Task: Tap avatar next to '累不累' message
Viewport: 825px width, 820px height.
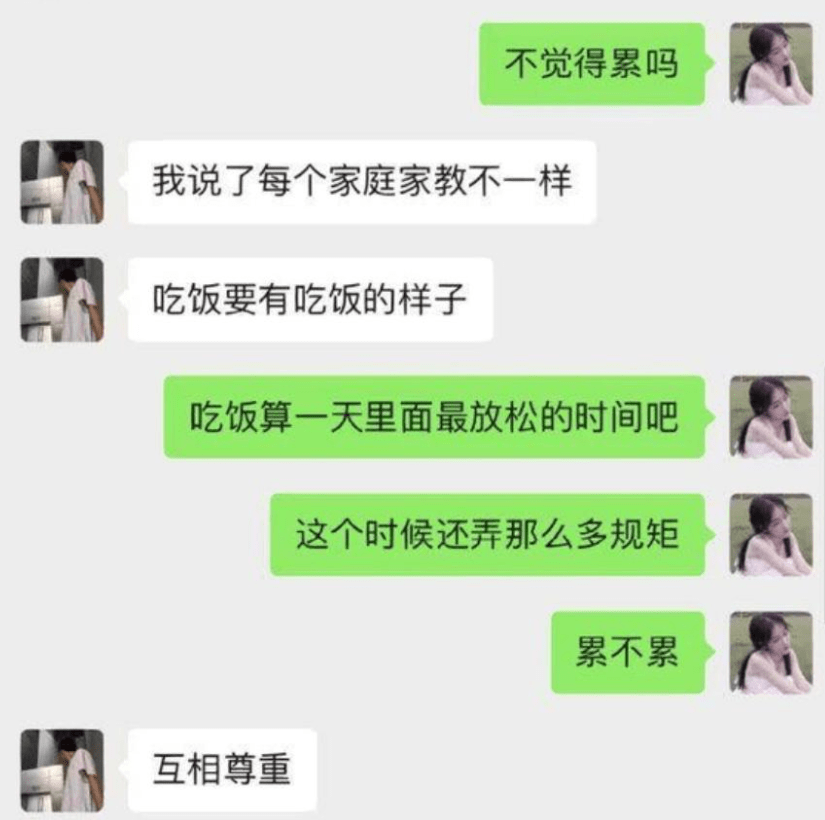Action: 770,652
